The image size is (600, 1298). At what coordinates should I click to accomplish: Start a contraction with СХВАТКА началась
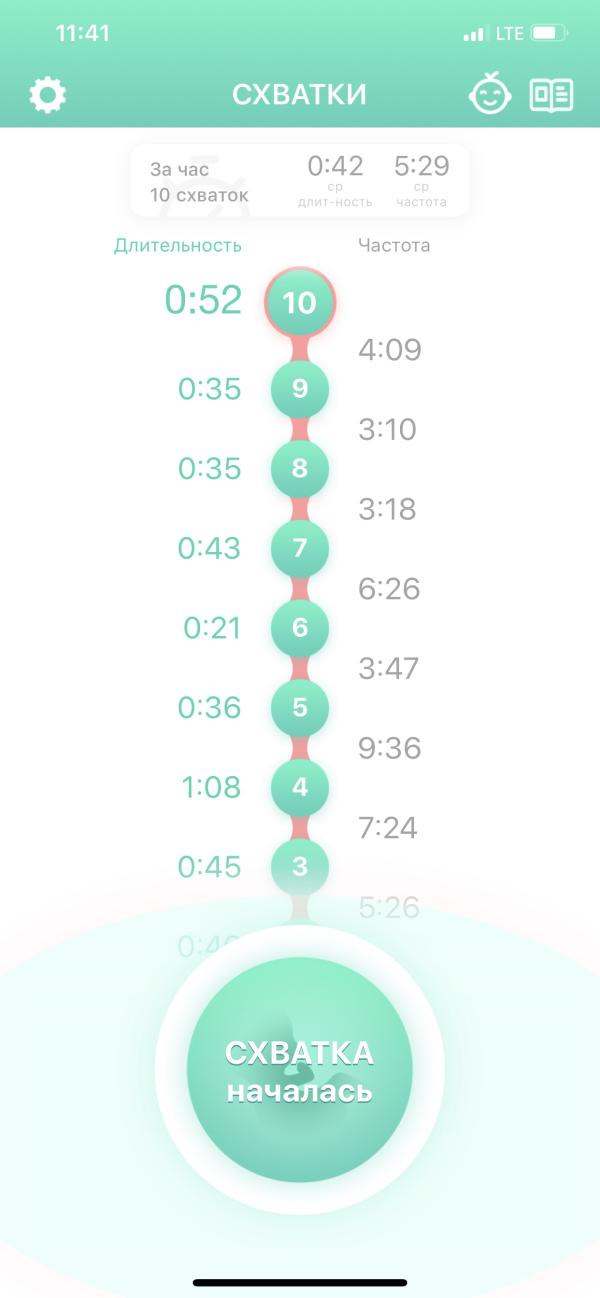[x=300, y=1071]
